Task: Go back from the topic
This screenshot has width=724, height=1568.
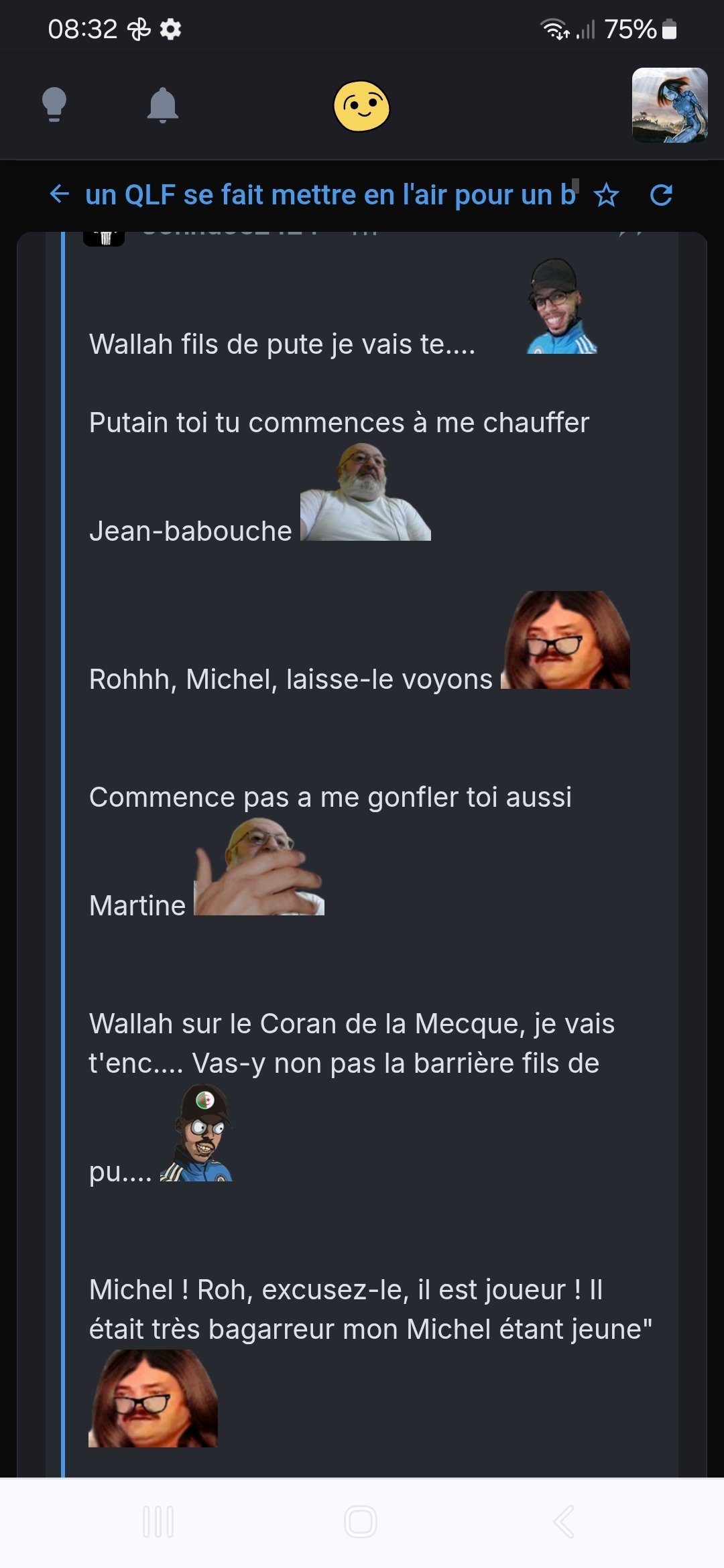Action: (60, 195)
